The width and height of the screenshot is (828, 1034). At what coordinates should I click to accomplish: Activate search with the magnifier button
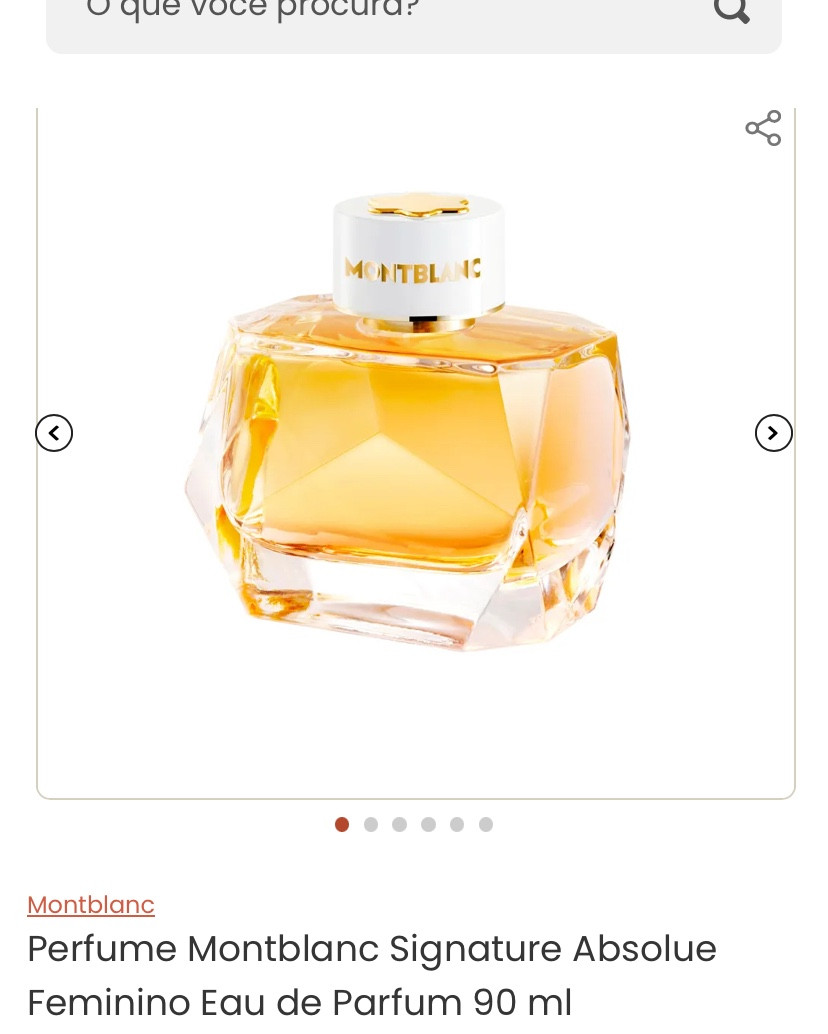731,12
